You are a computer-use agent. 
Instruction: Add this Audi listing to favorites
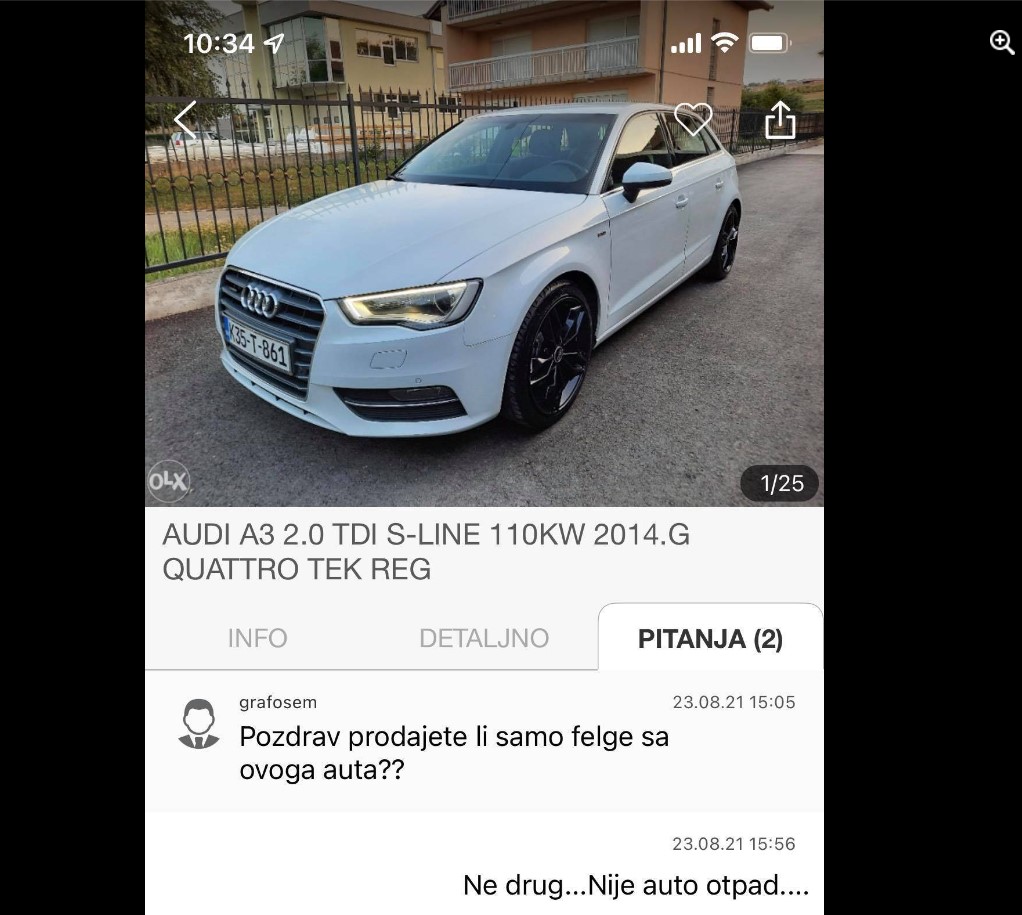692,120
